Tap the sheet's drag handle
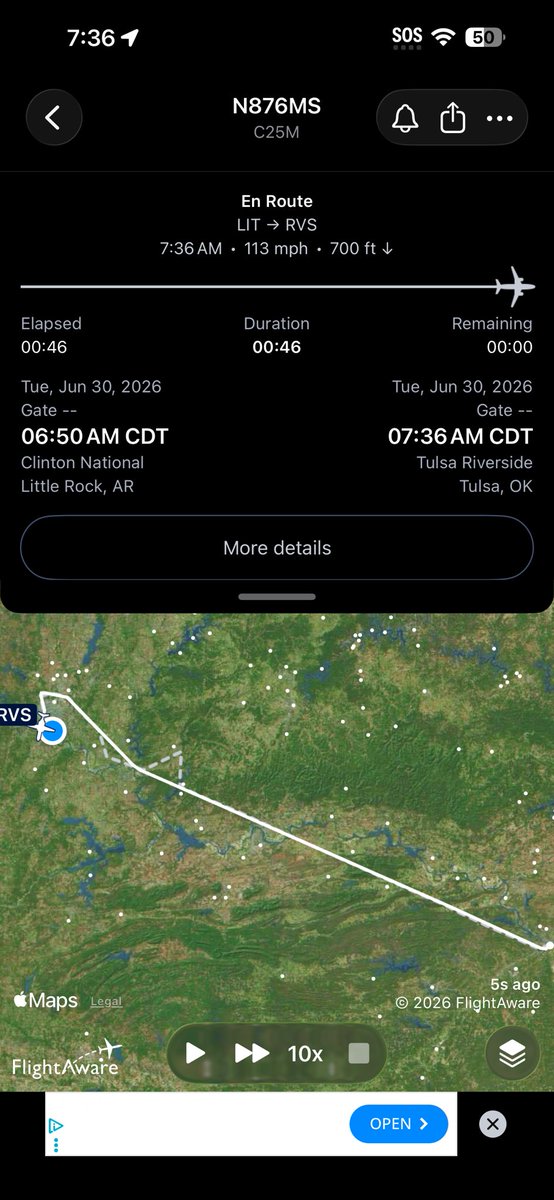This screenshot has width=554, height=1200. [x=277, y=597]
